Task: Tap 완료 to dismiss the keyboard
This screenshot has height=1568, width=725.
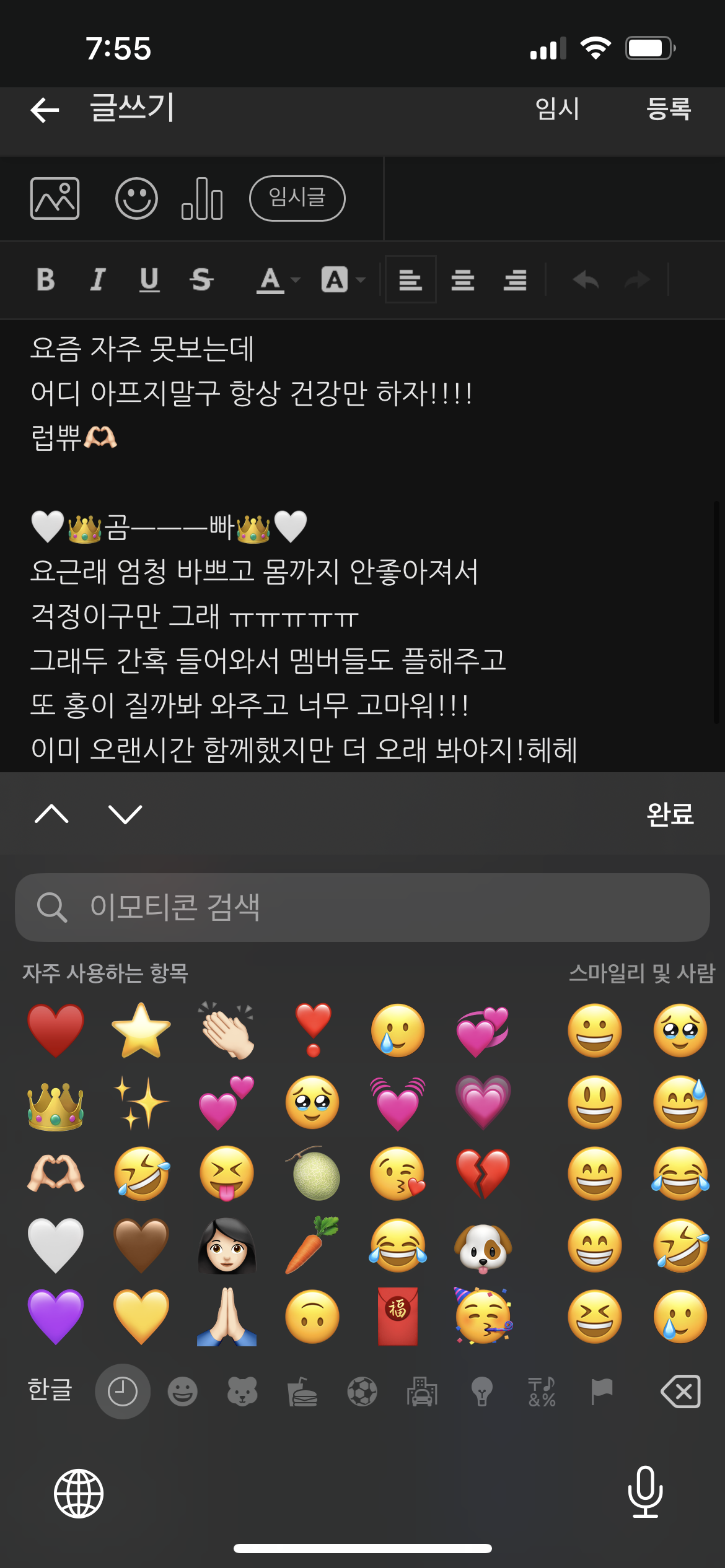Action: tap(670, 814)
